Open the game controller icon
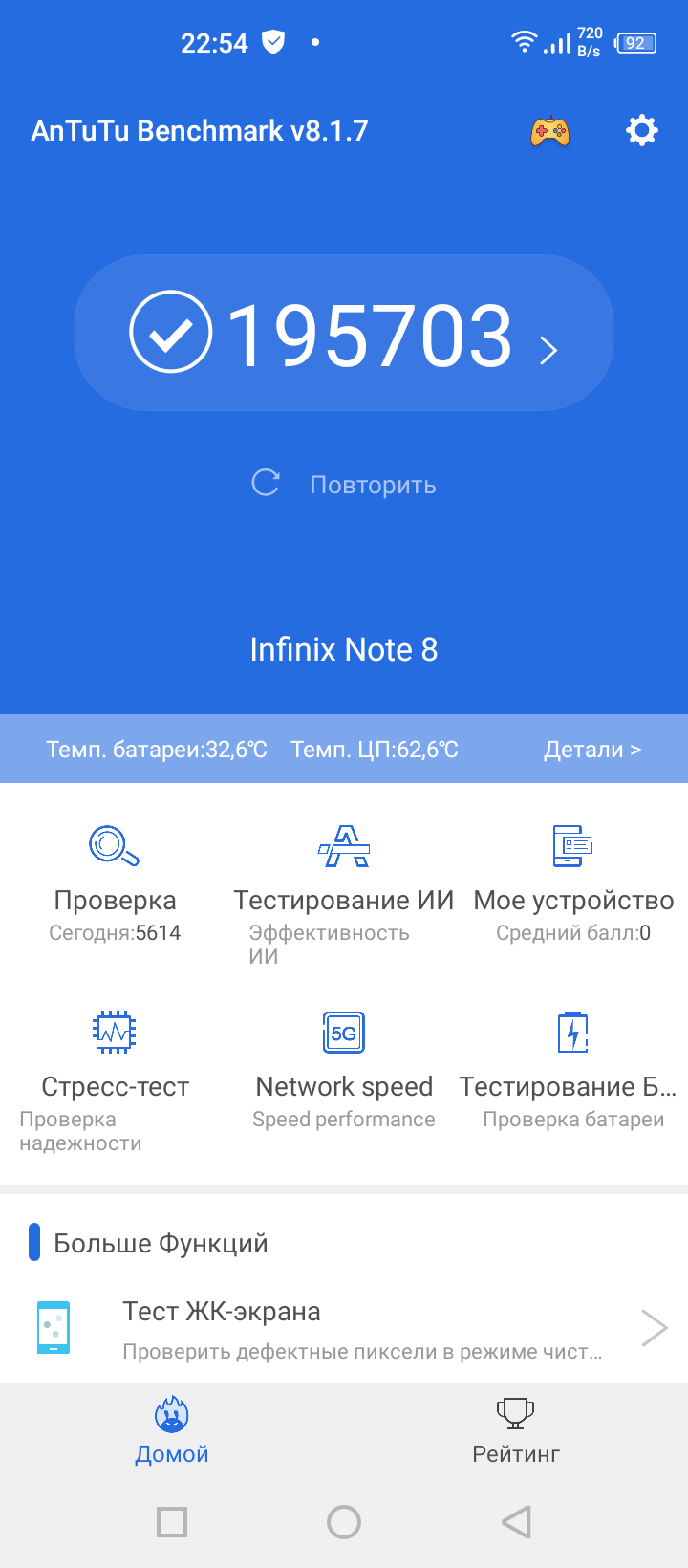This screenshot has height=1568, width=688. click(x=549, y=131)
